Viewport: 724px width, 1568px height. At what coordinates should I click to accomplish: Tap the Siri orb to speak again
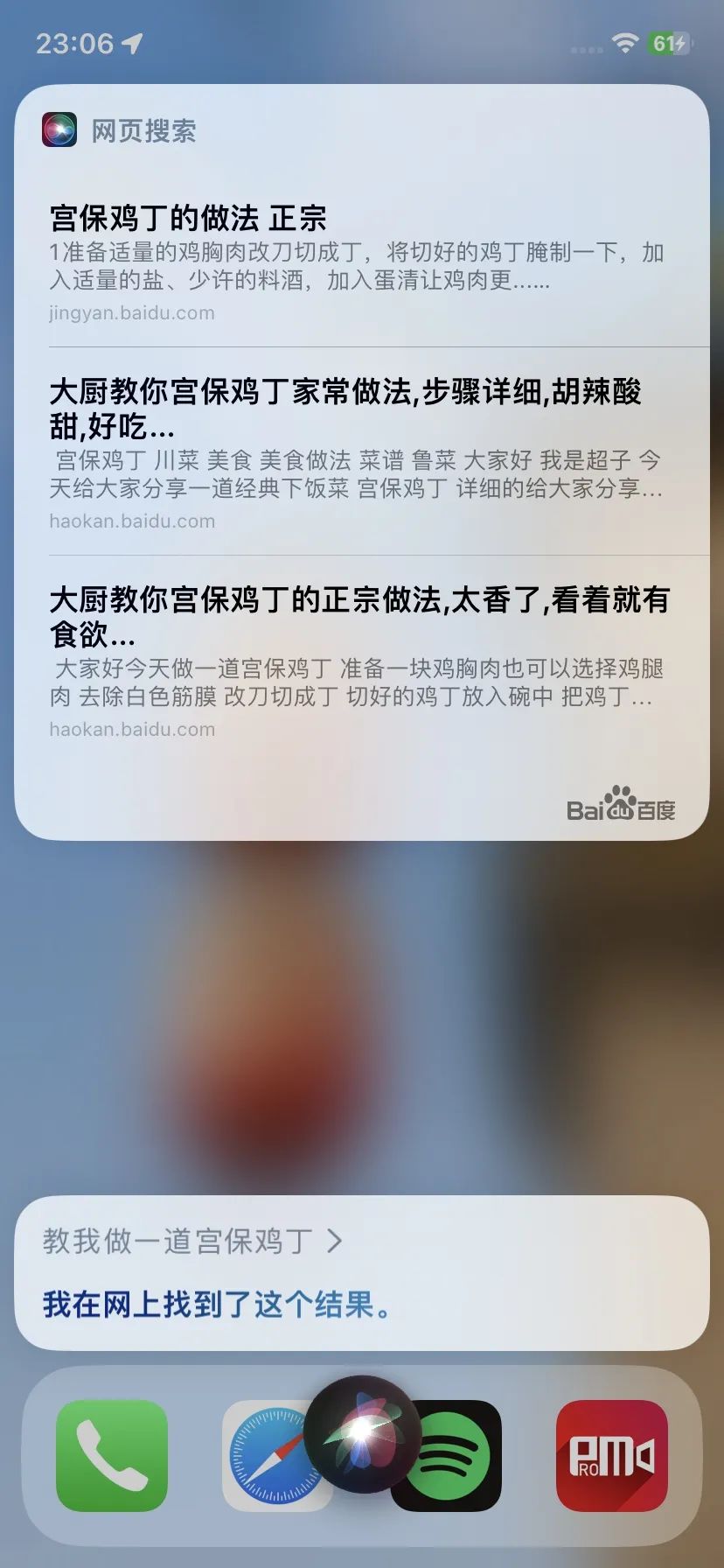[362, 1432]
